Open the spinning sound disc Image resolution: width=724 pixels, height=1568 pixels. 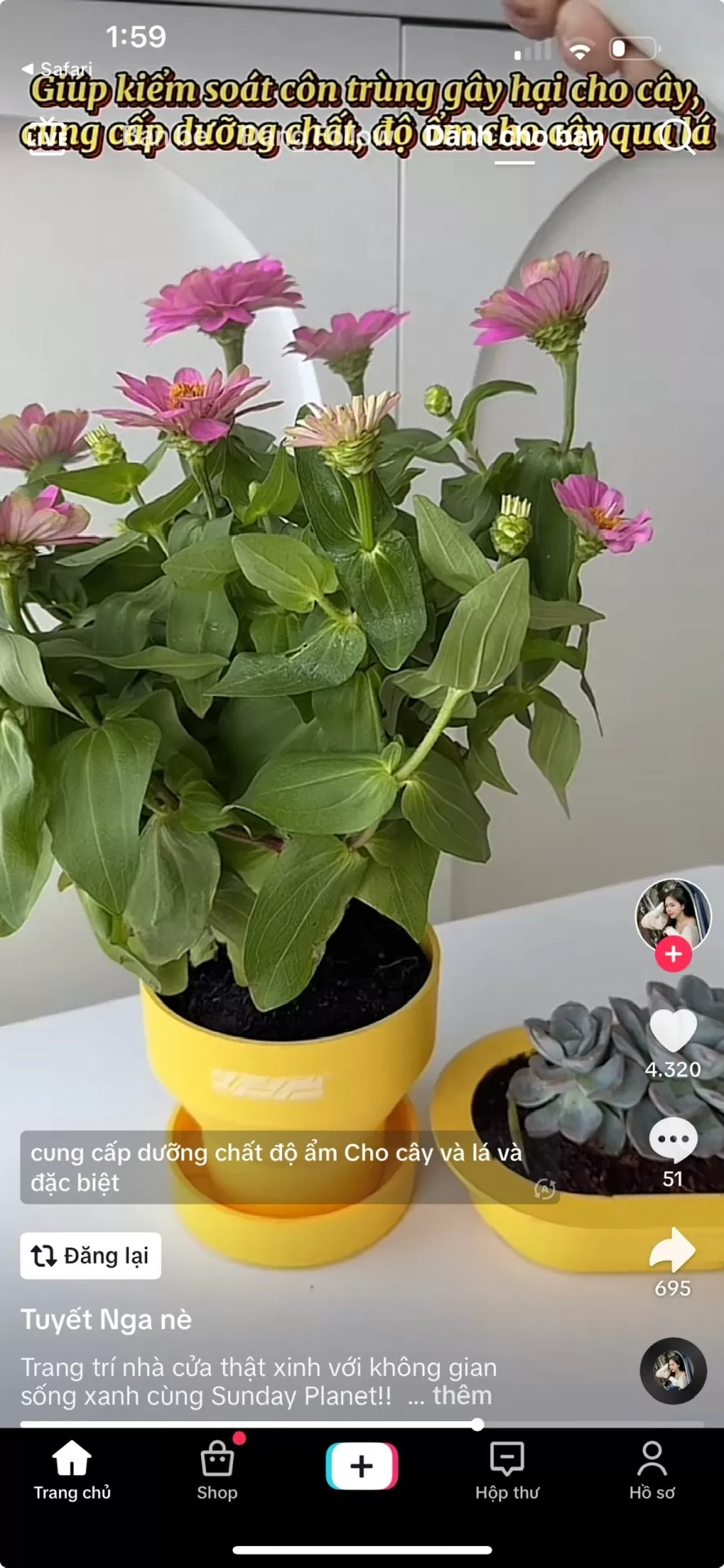pos(673,1370)
